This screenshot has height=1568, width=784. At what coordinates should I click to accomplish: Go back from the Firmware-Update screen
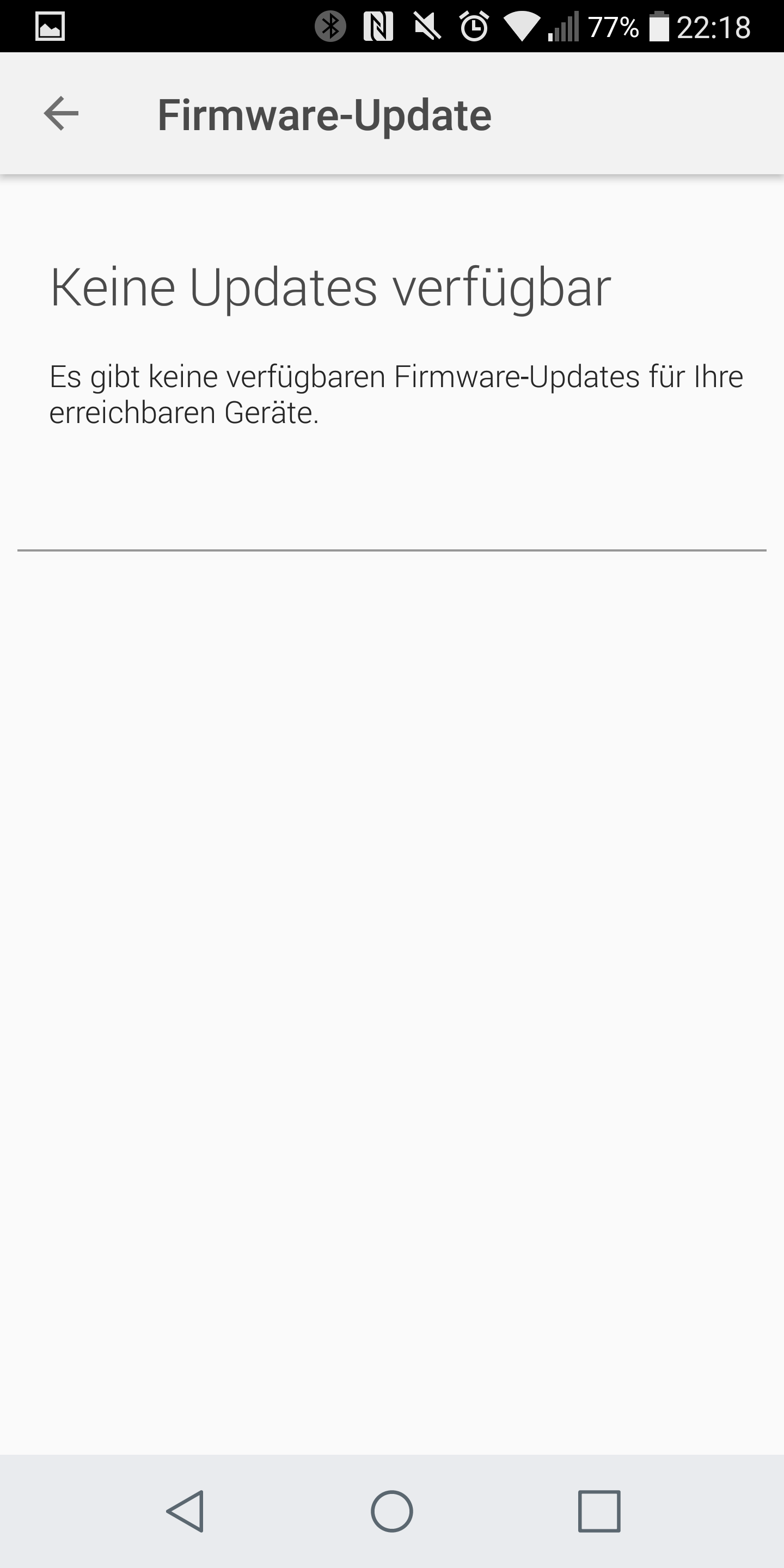click(61, 113)
